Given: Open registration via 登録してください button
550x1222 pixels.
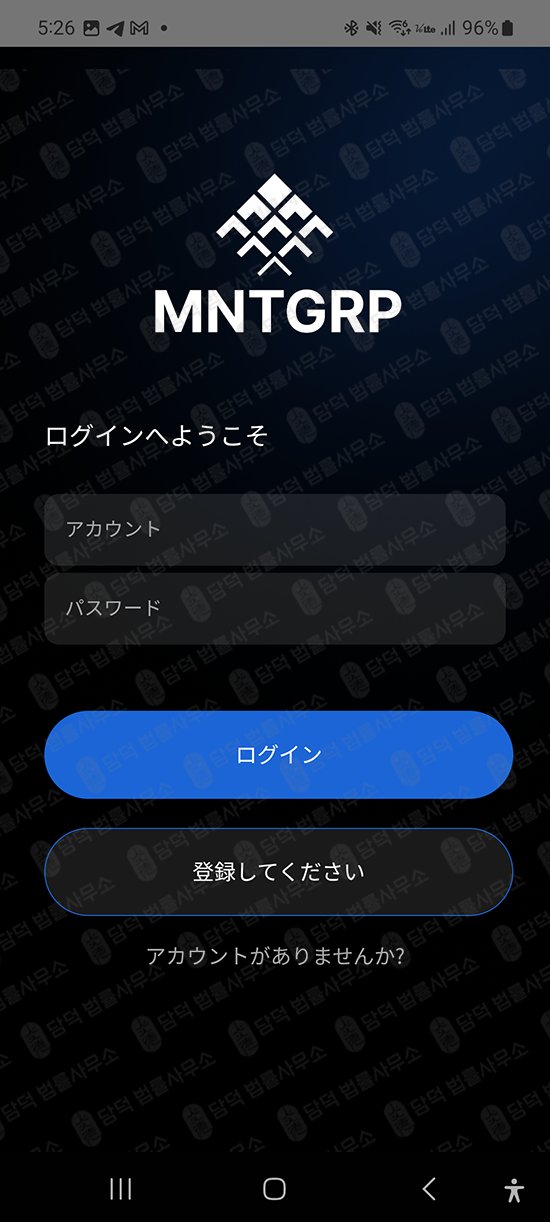Looking at the screenshot, I should pos(278,872).
